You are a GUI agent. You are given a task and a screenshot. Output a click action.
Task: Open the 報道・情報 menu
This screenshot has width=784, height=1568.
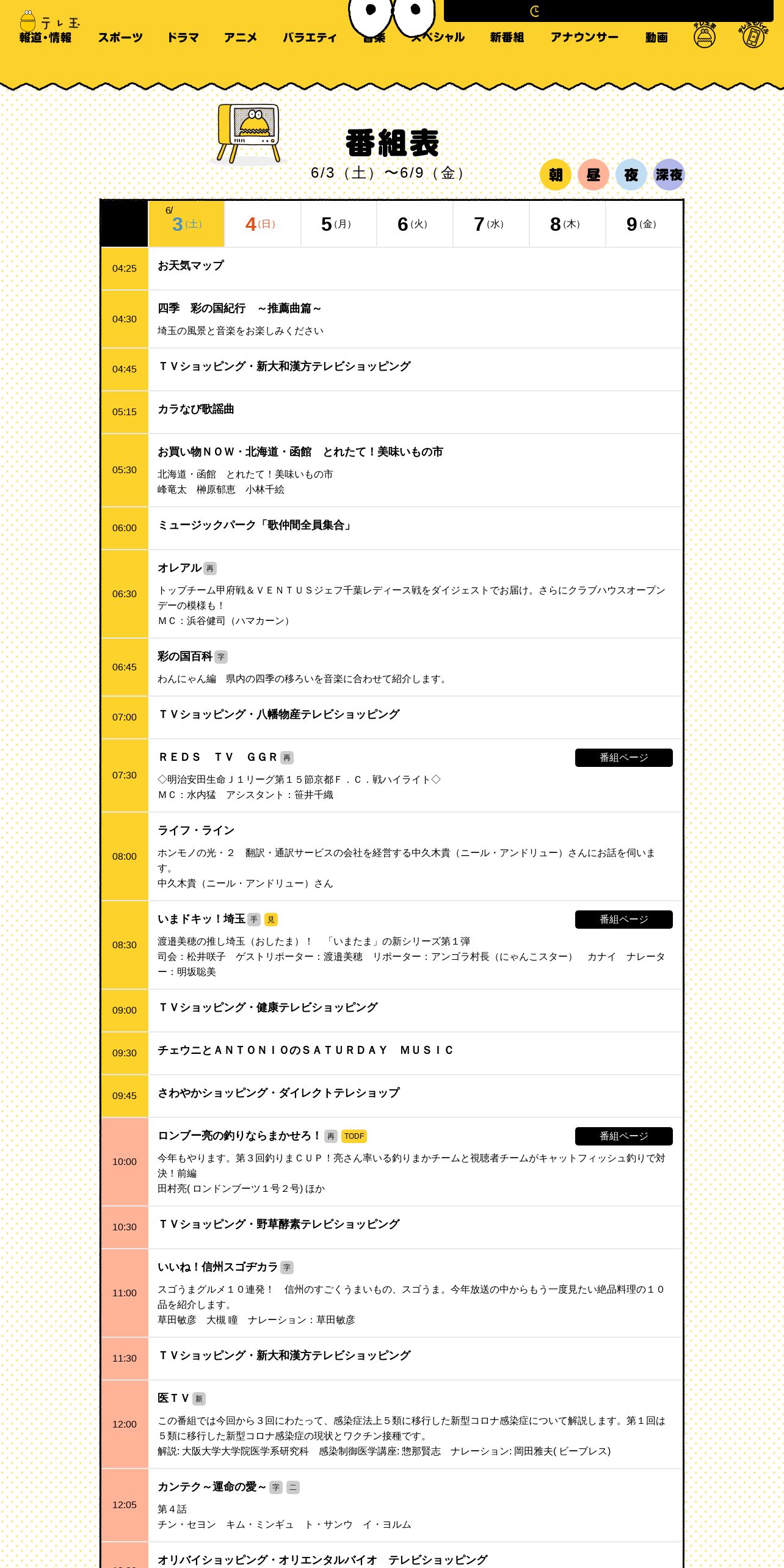(45, 38)
